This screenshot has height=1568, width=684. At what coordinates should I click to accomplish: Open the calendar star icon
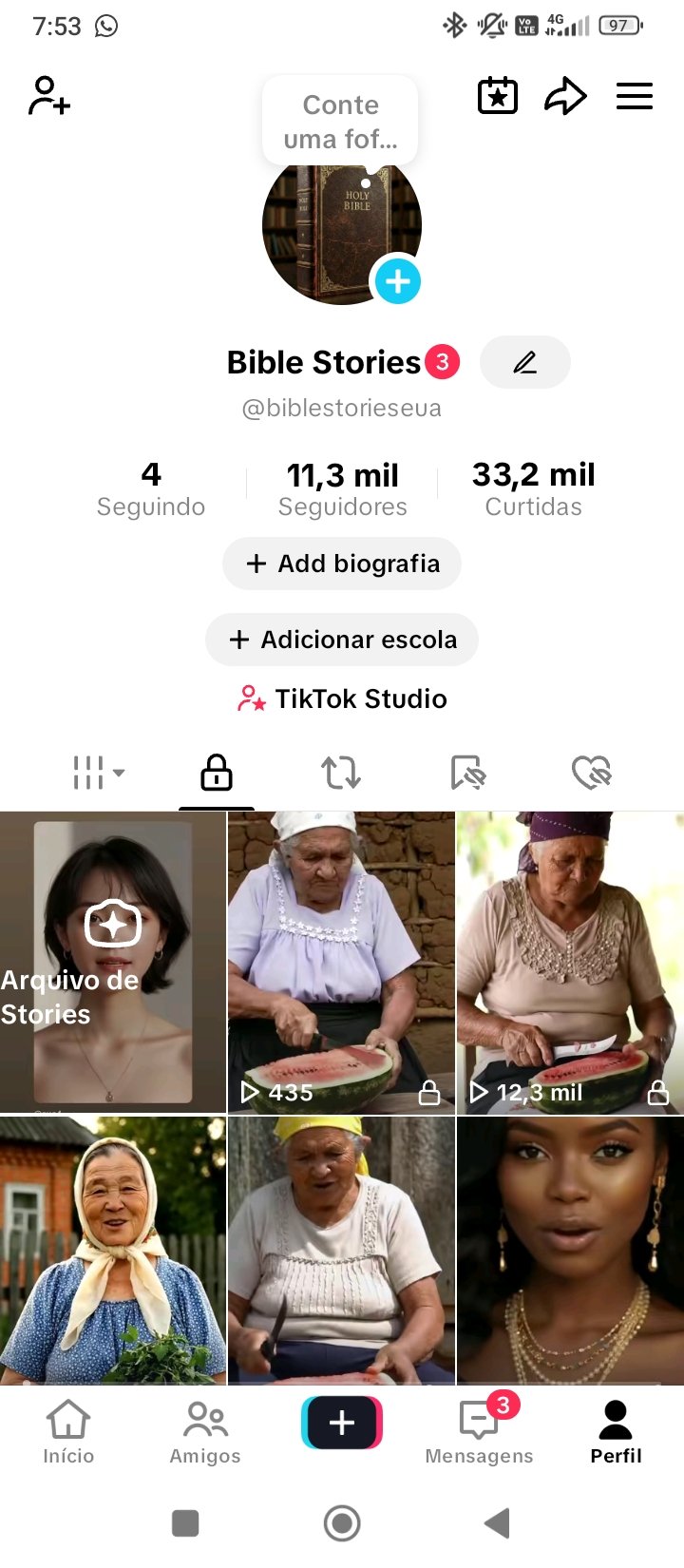497,96
